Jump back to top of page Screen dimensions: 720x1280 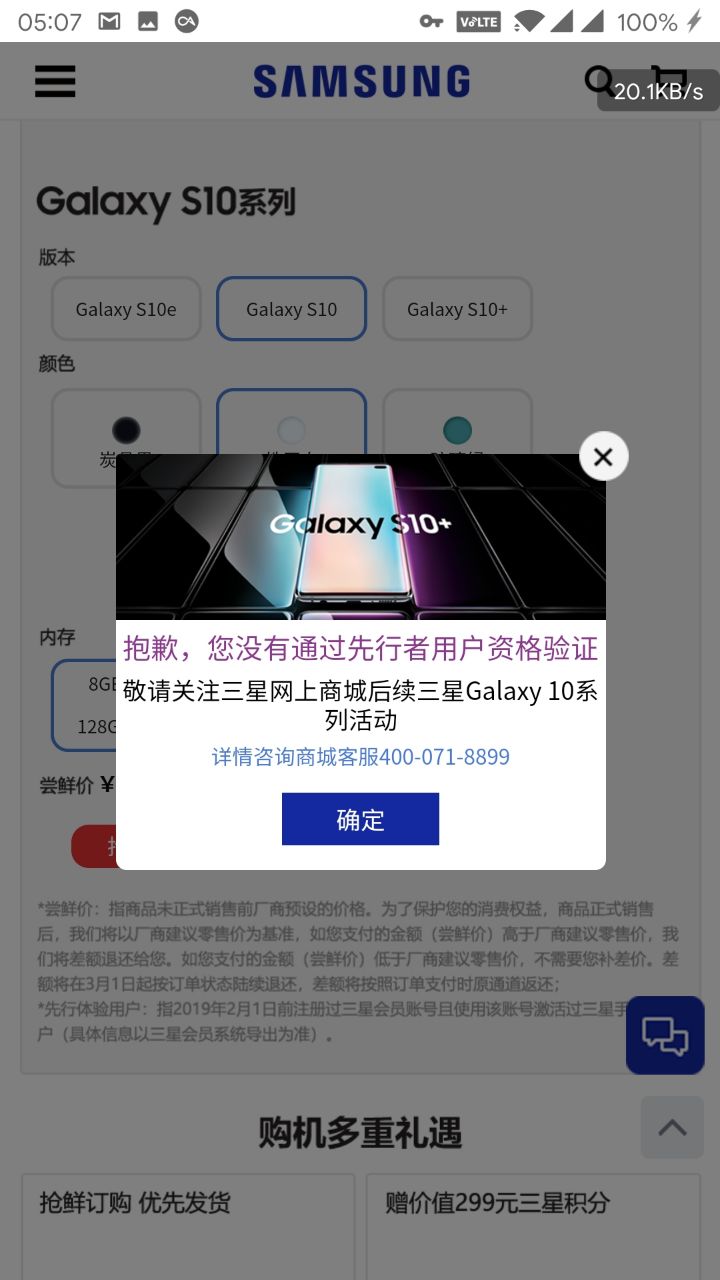pyautogui.click(x=672, y=1128)
